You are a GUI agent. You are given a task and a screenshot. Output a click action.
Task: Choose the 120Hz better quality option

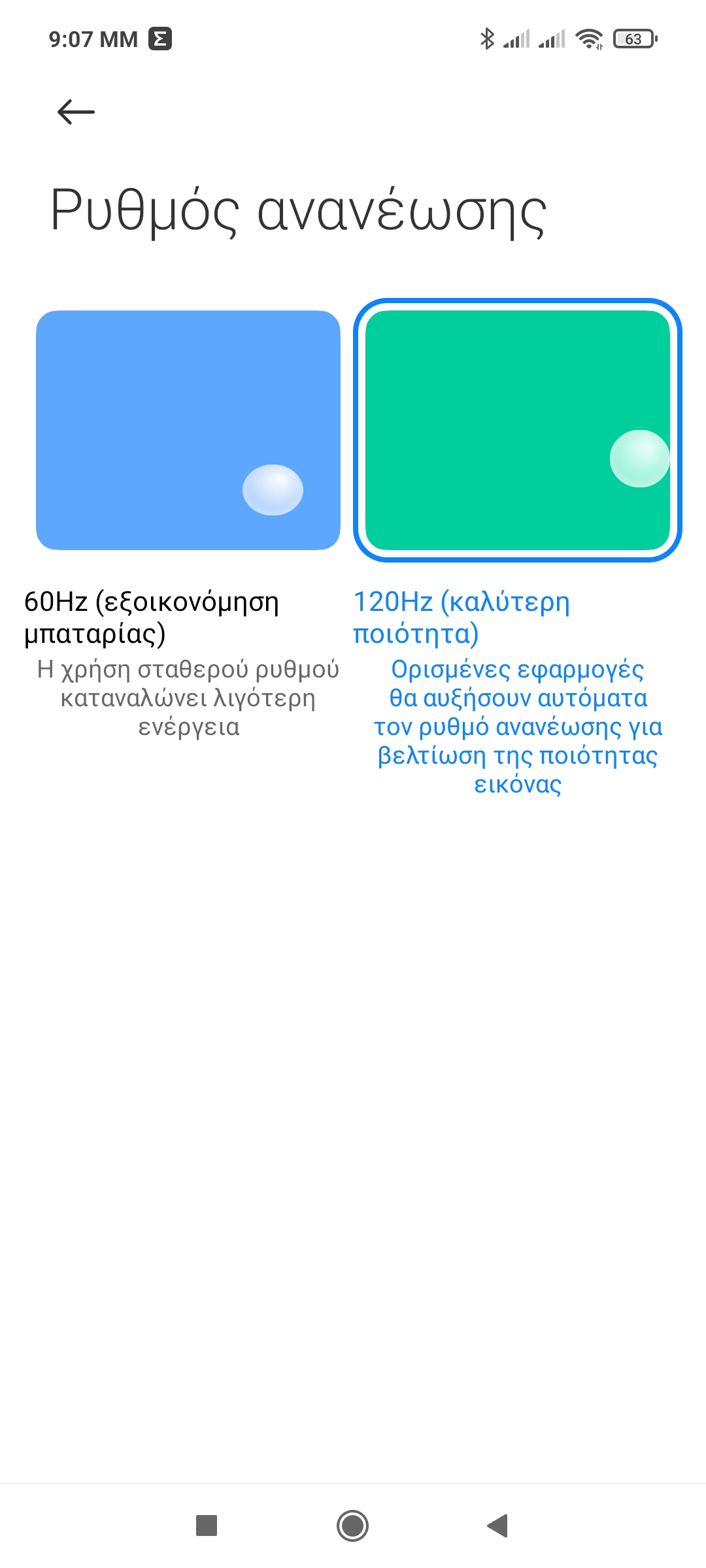(x=518, y=430)
